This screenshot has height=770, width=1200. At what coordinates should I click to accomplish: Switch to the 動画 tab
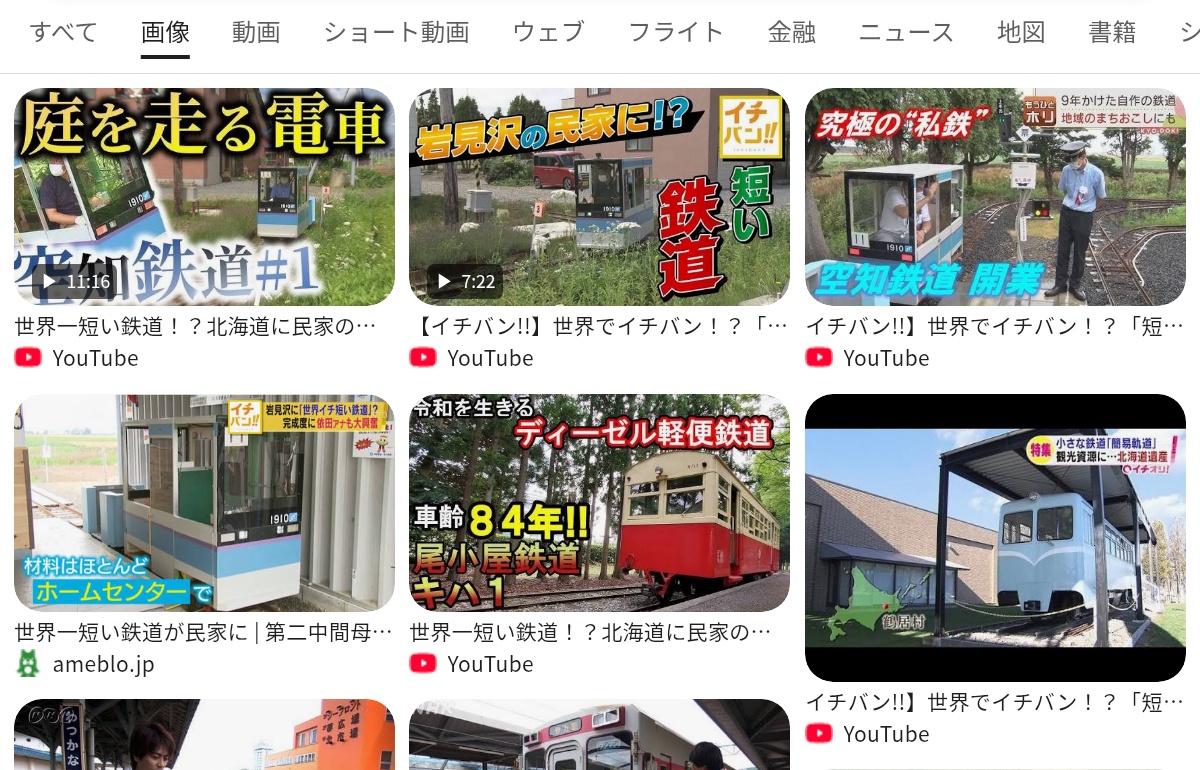[256, 32]
